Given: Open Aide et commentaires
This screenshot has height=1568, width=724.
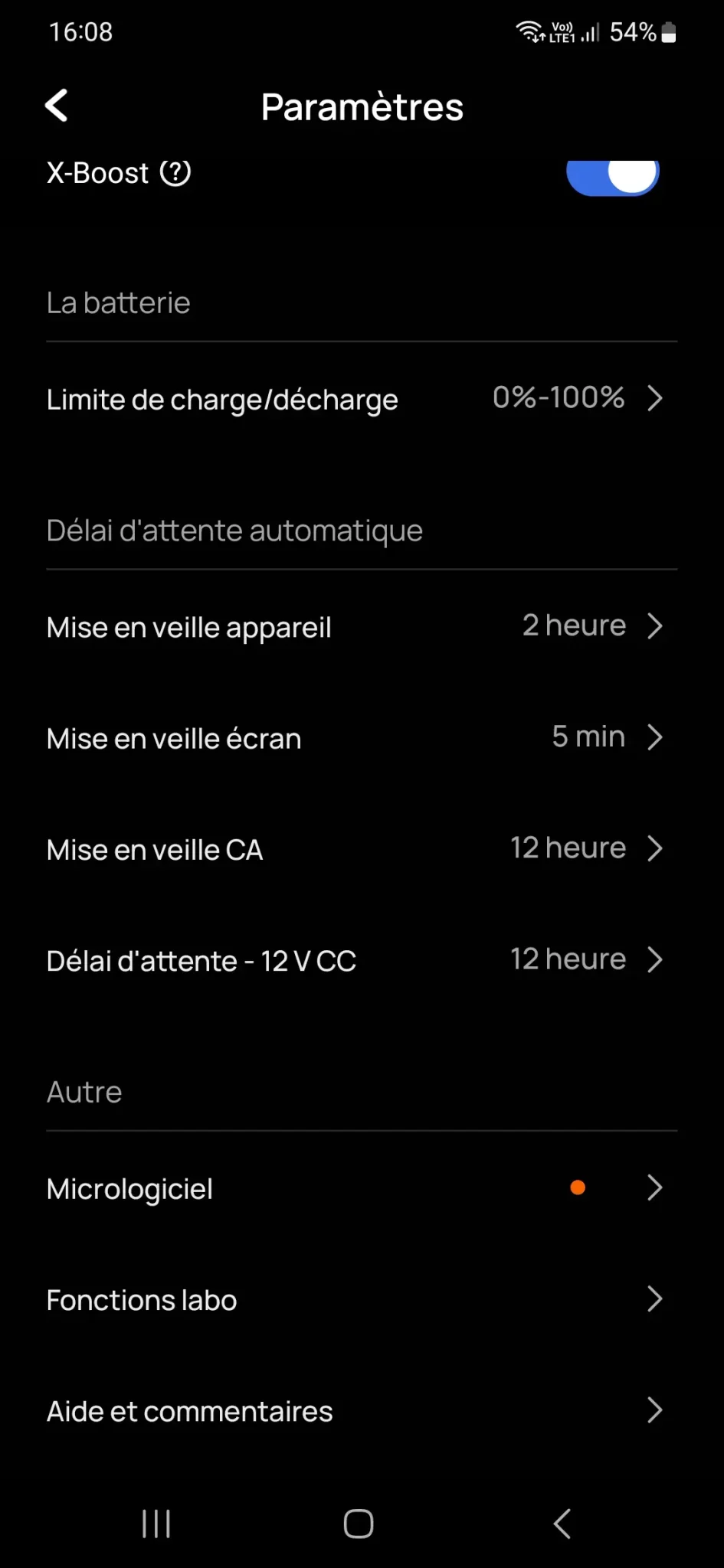Looking at the screenshot, I should 362,1410.
